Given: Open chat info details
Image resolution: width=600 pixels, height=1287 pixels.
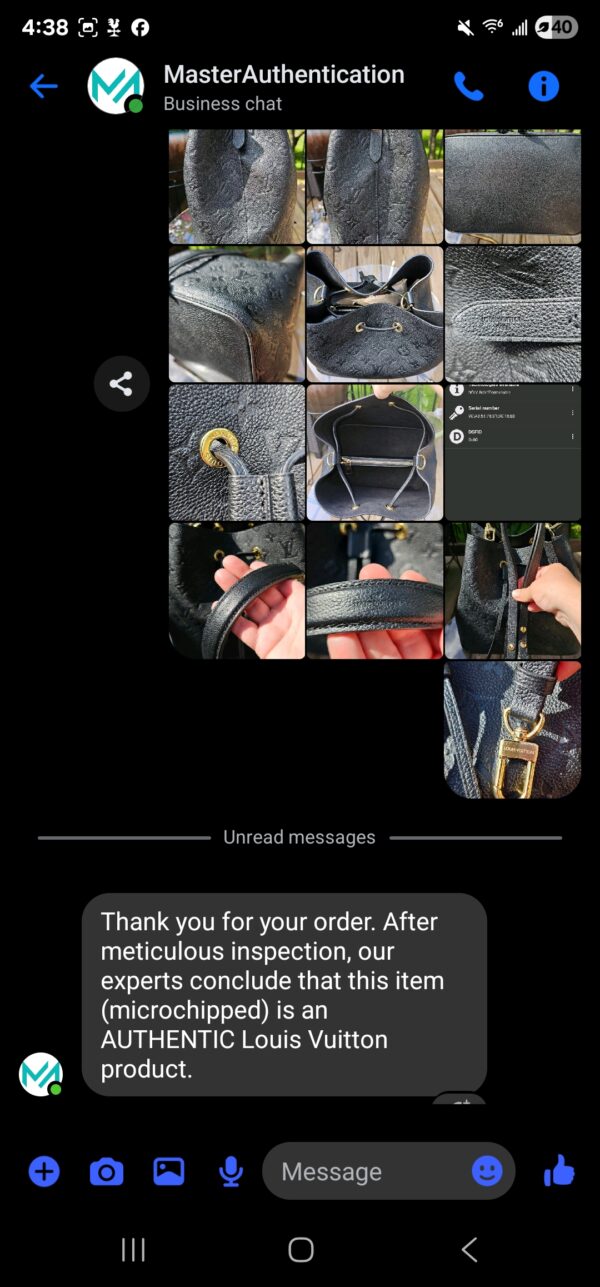Looking at the screenshot, I should point(543,87).
